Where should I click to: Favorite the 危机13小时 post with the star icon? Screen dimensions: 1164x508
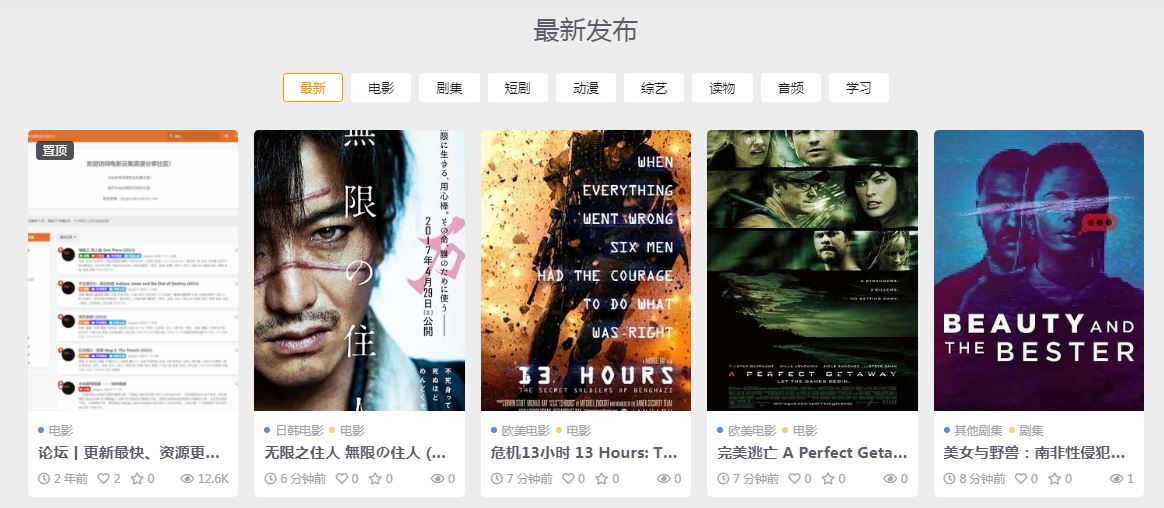click(601, 479)
